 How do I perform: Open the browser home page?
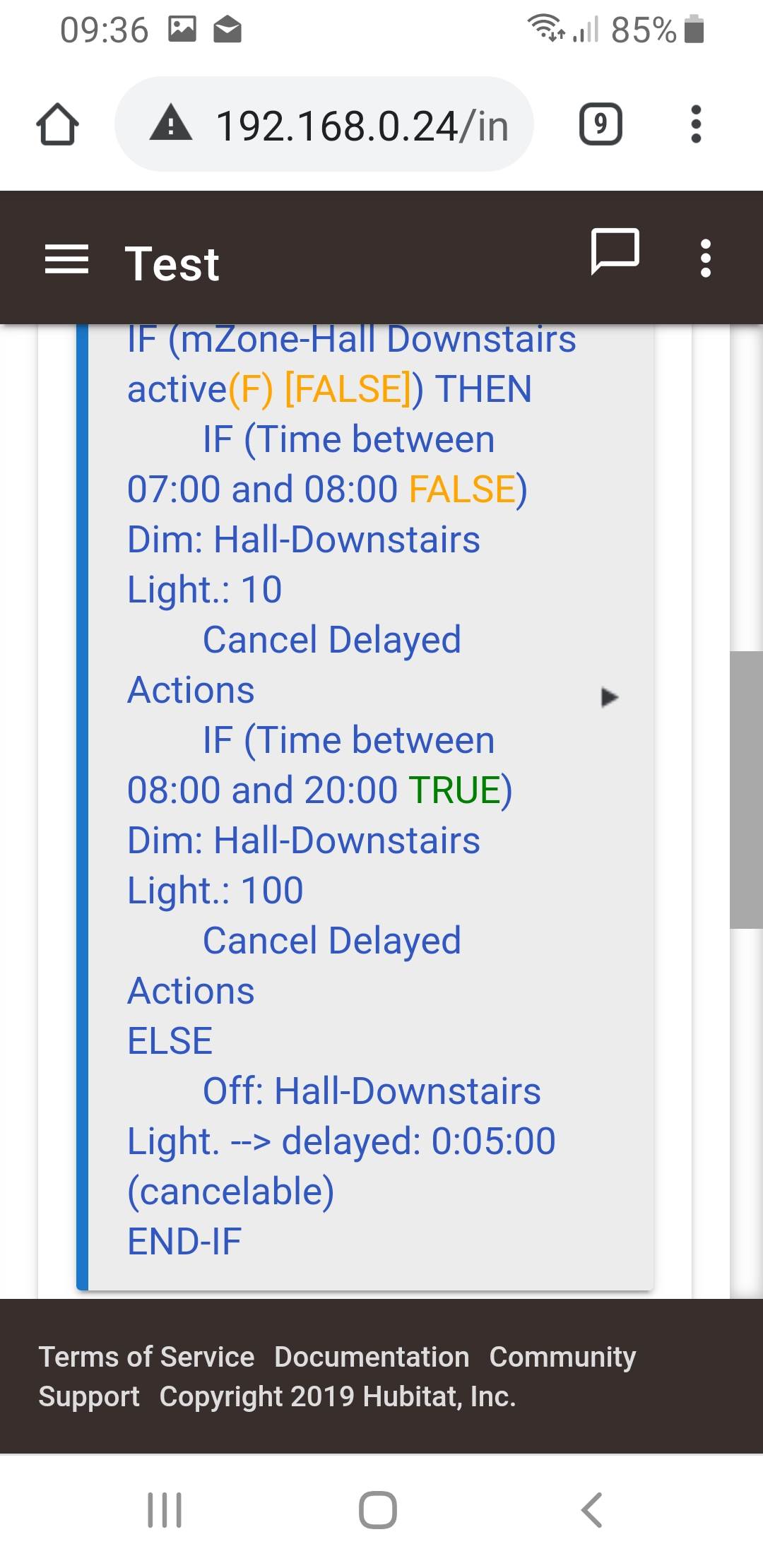tap(57, 124)
